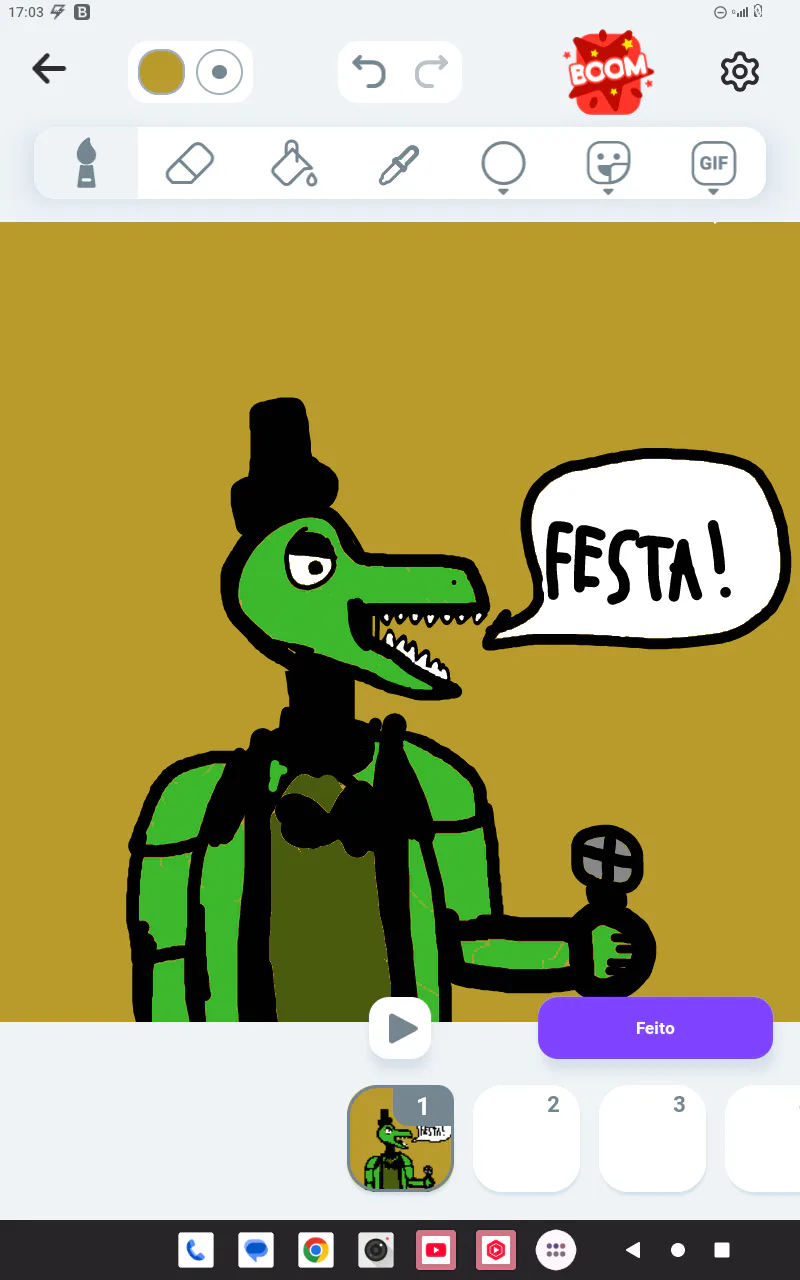Open the shapes tool dropdown
The image size is (800, 1280).
[503, 164]
